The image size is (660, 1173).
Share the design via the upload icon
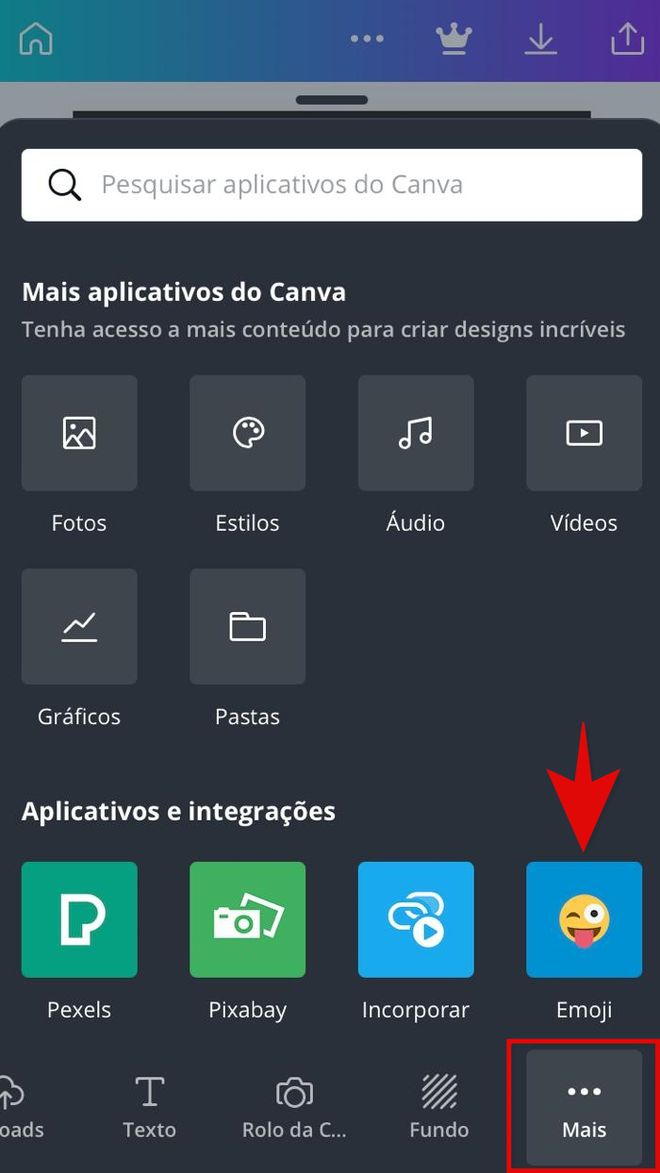(x=627, y=38)
